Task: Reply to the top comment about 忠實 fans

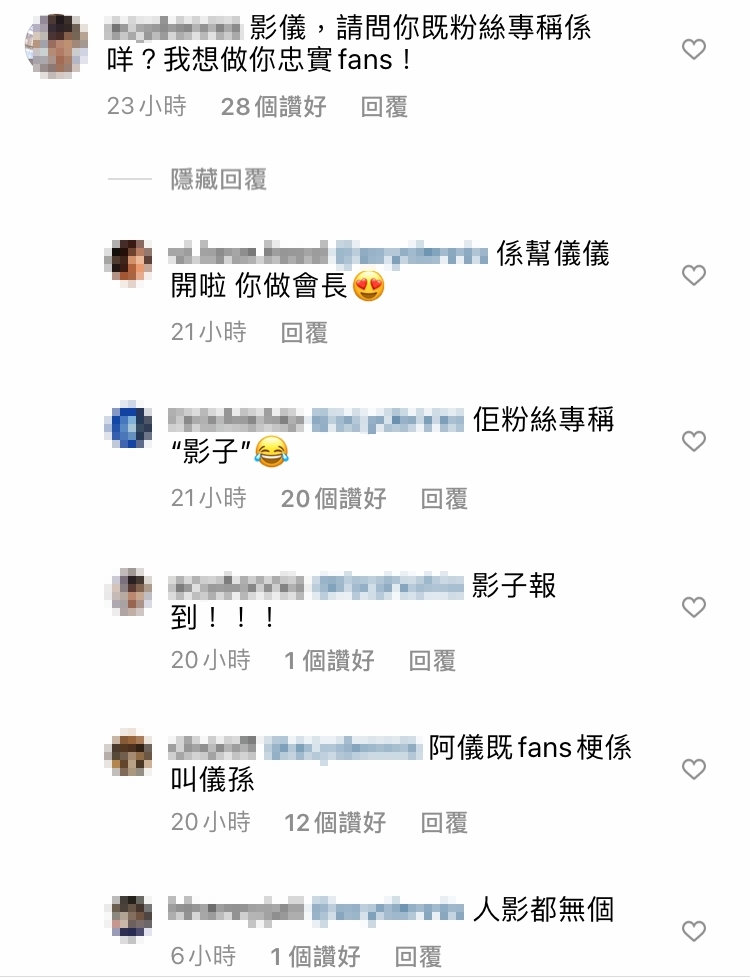Action: [x=384, y=107]
